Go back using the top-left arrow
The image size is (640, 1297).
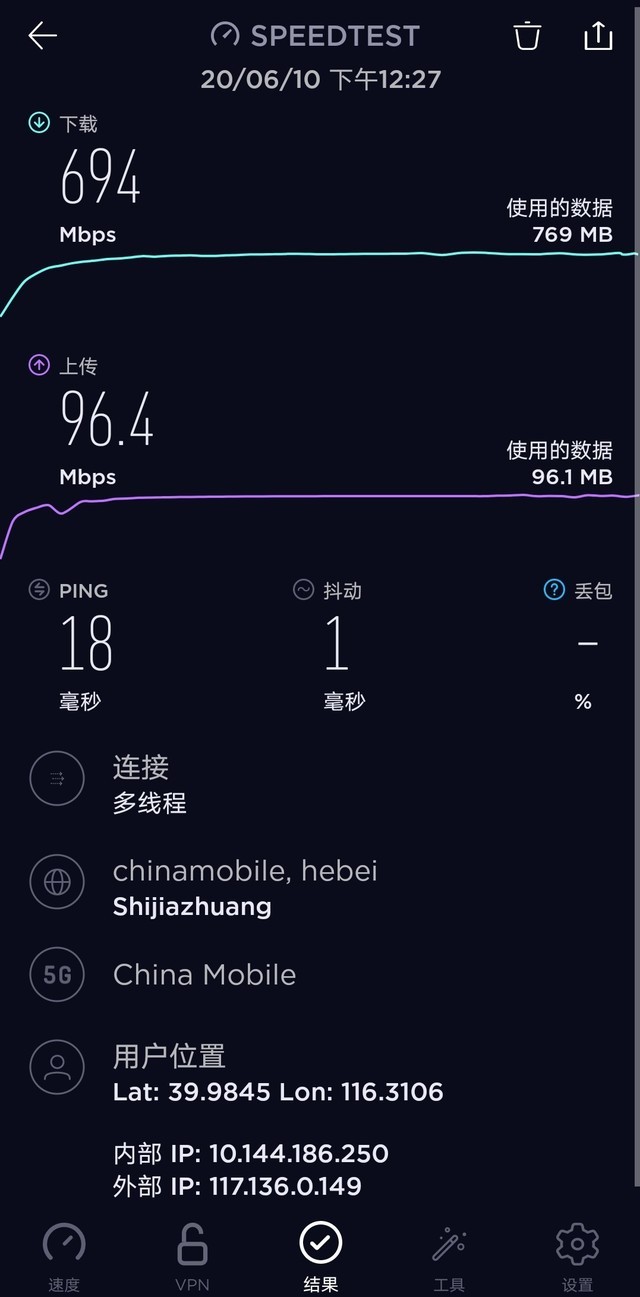(42, 37)
